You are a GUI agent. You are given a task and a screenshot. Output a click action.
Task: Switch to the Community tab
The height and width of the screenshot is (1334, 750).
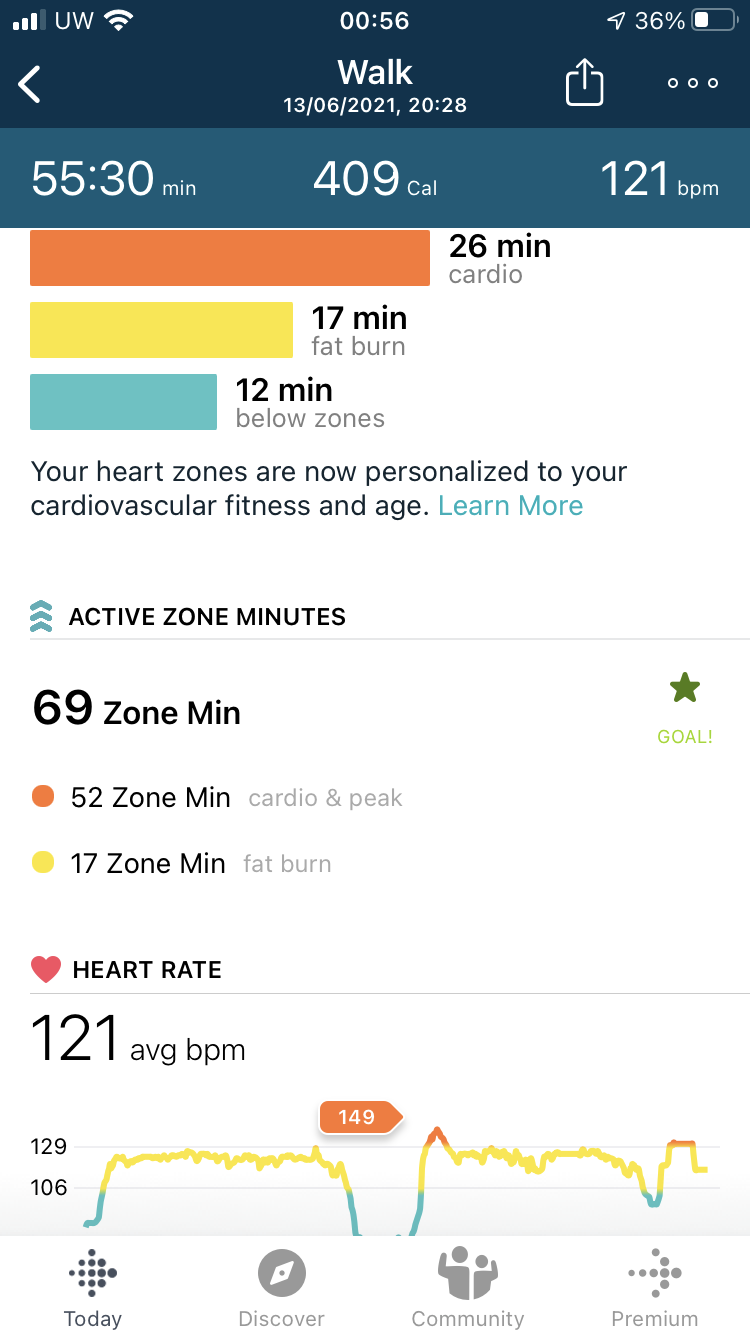point(468,1288)
